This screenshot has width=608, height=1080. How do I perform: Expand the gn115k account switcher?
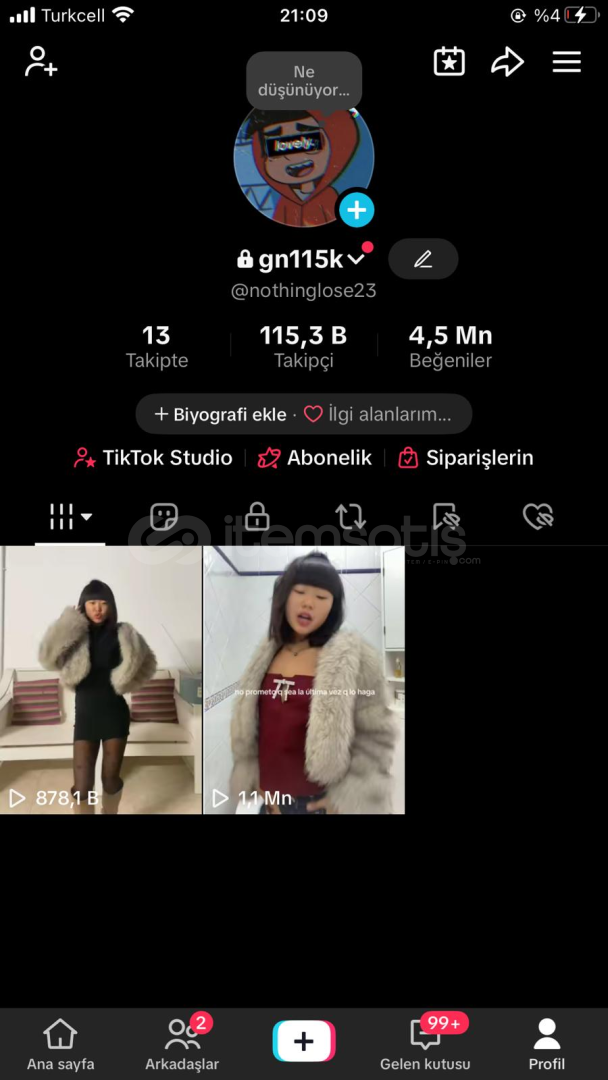(357, 260)
